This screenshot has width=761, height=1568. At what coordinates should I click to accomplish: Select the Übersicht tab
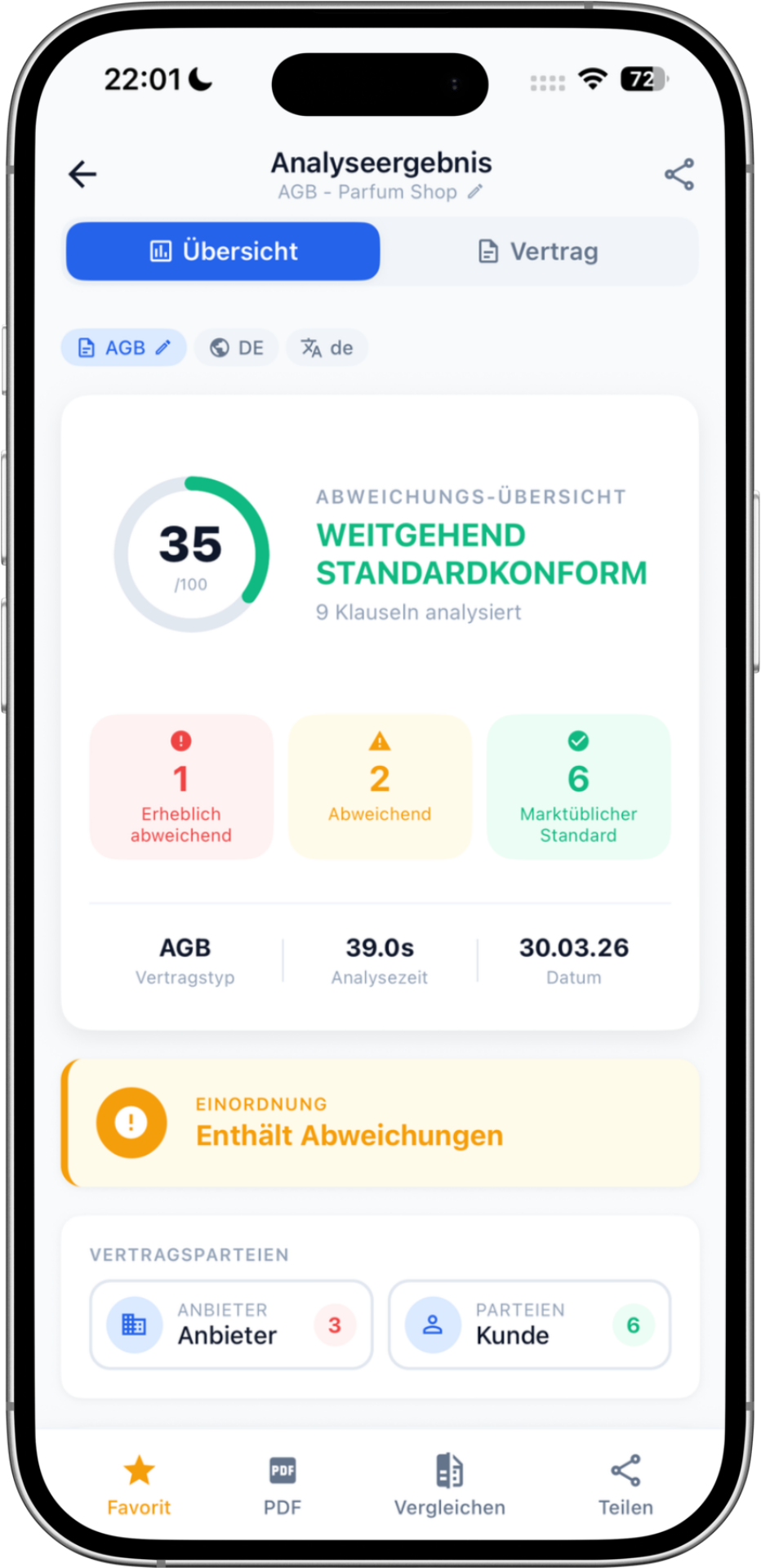[x=222, y=252]
